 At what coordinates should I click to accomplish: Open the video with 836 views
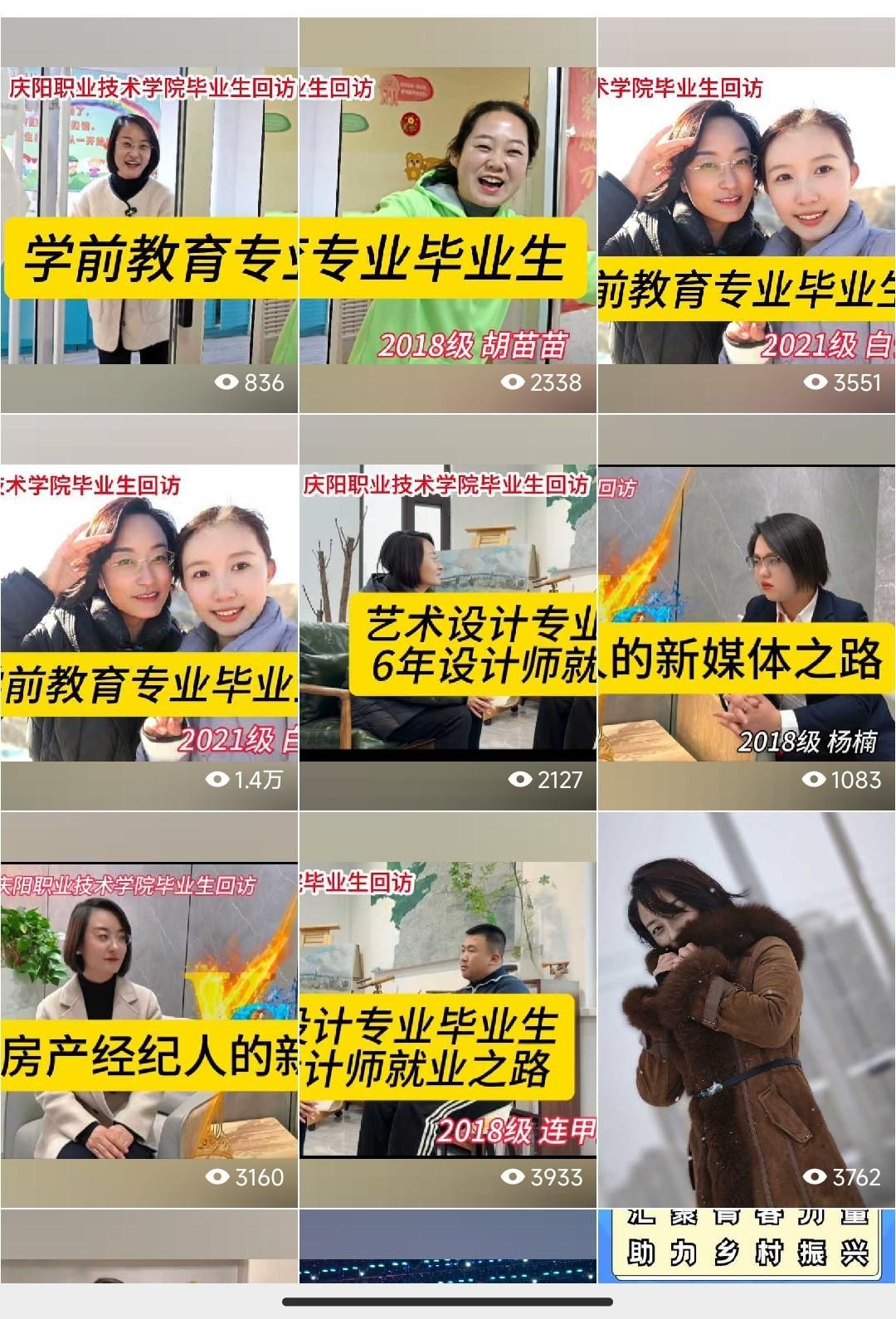(149, 216)
